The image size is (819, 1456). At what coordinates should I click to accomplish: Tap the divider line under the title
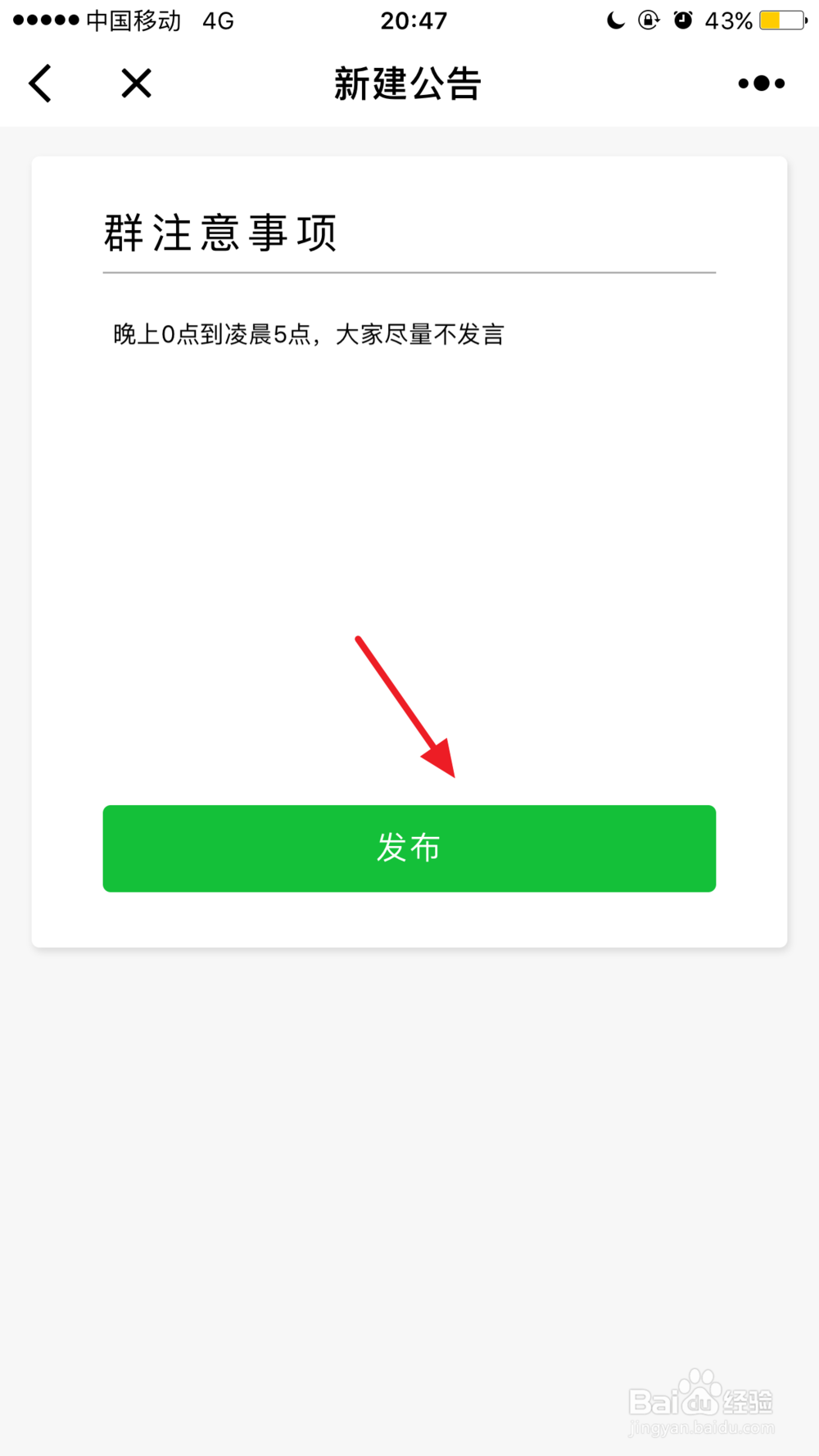coord(409,271)
